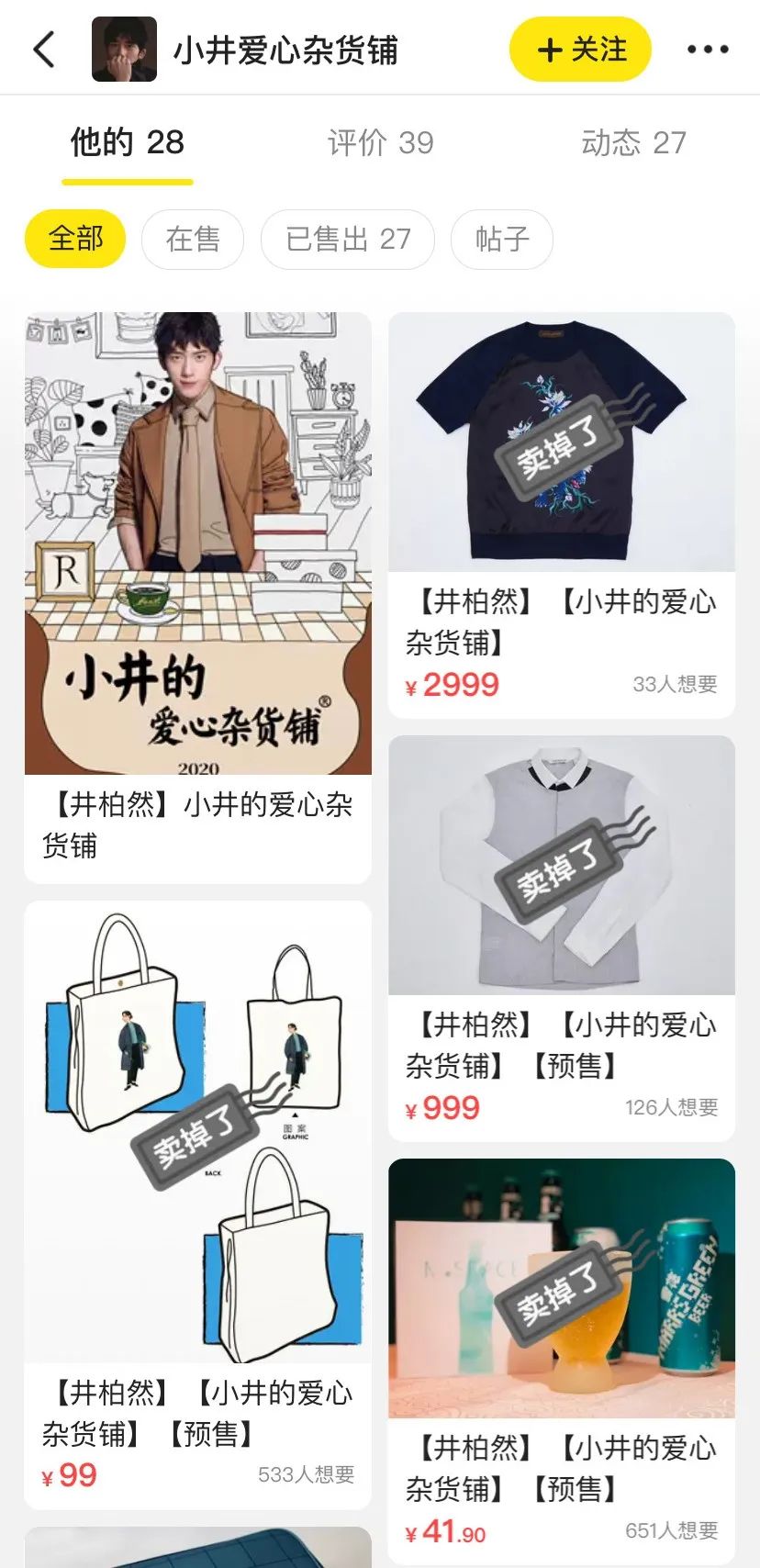The image size is (760, 1568).
Task: Select the 全部 filter chip
Action: pos(75,239)
